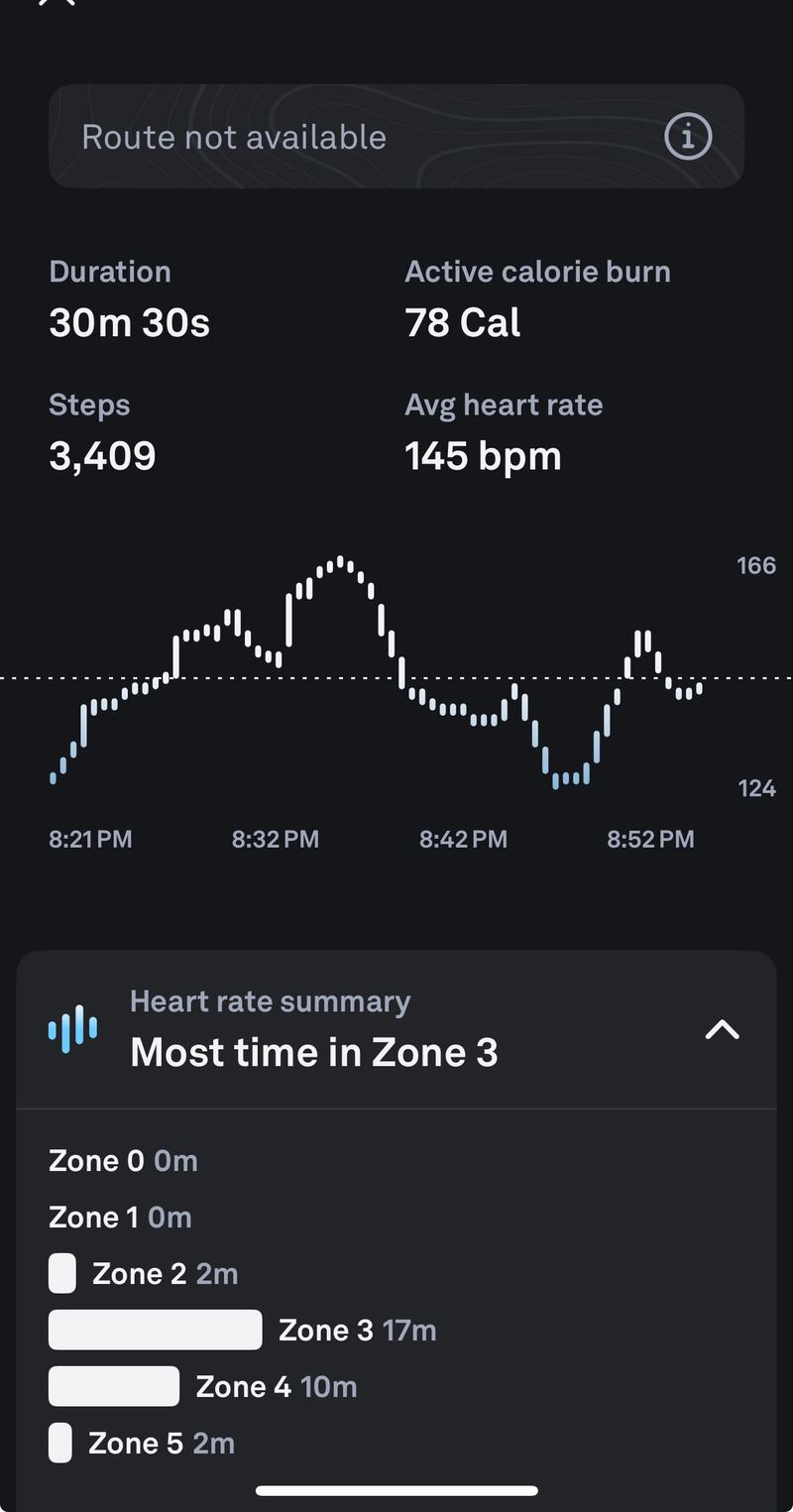Toggle the Zone 5 duration bar

60,1442
